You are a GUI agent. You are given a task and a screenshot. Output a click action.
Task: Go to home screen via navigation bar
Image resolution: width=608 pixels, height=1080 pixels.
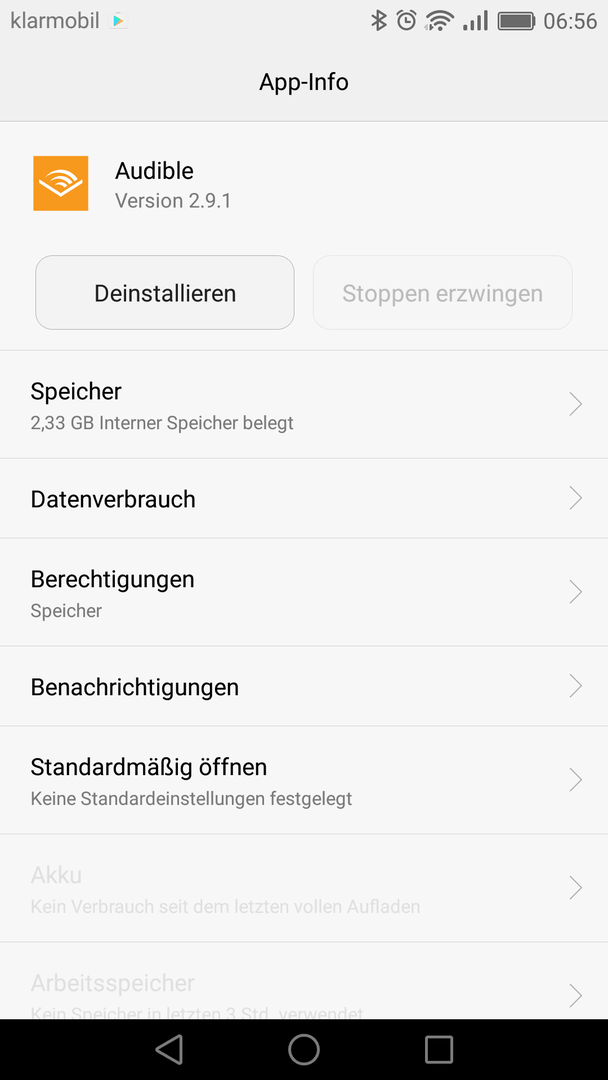click(304, 1050)
